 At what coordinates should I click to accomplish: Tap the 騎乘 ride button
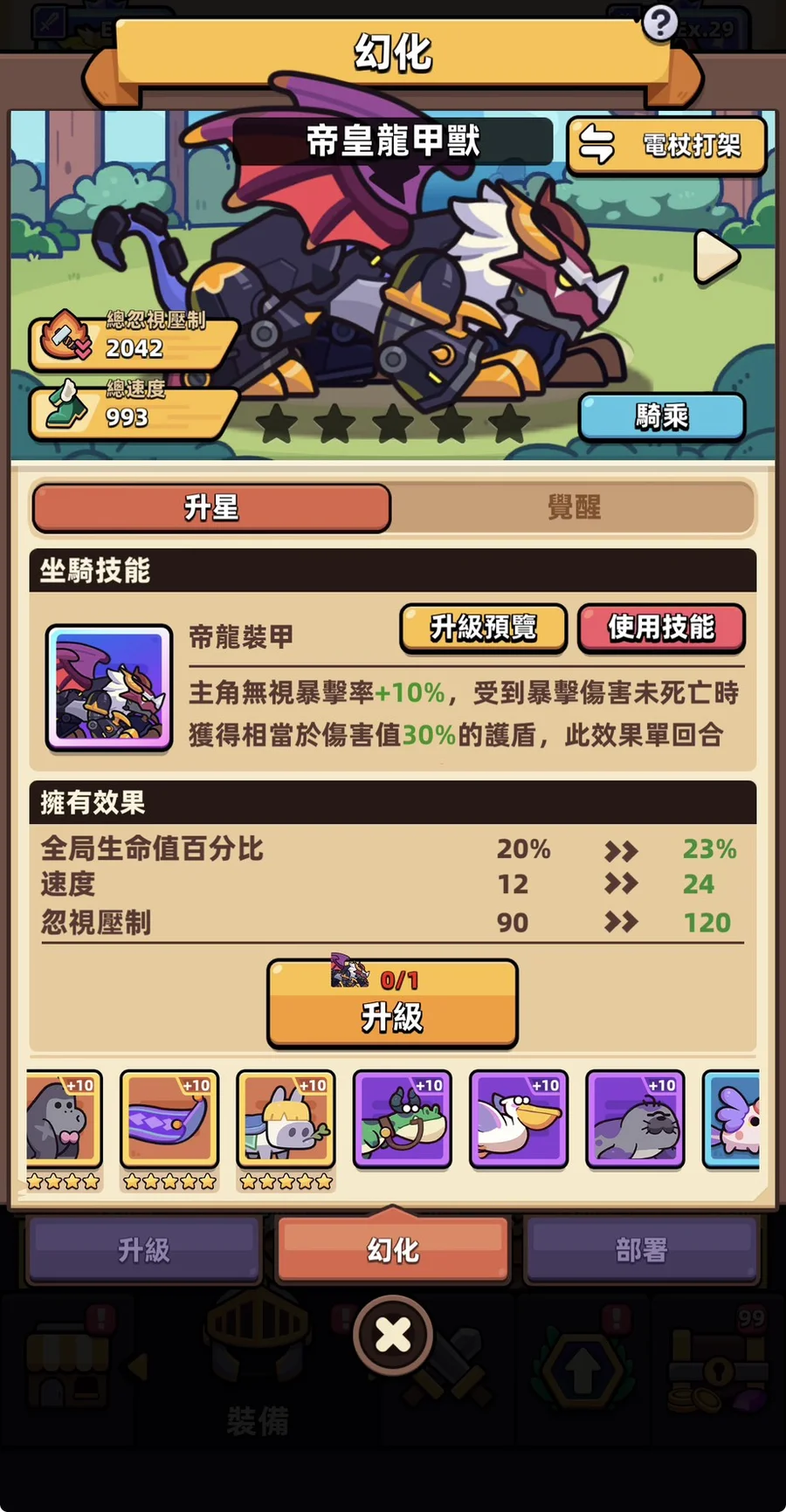coord(662,416)
